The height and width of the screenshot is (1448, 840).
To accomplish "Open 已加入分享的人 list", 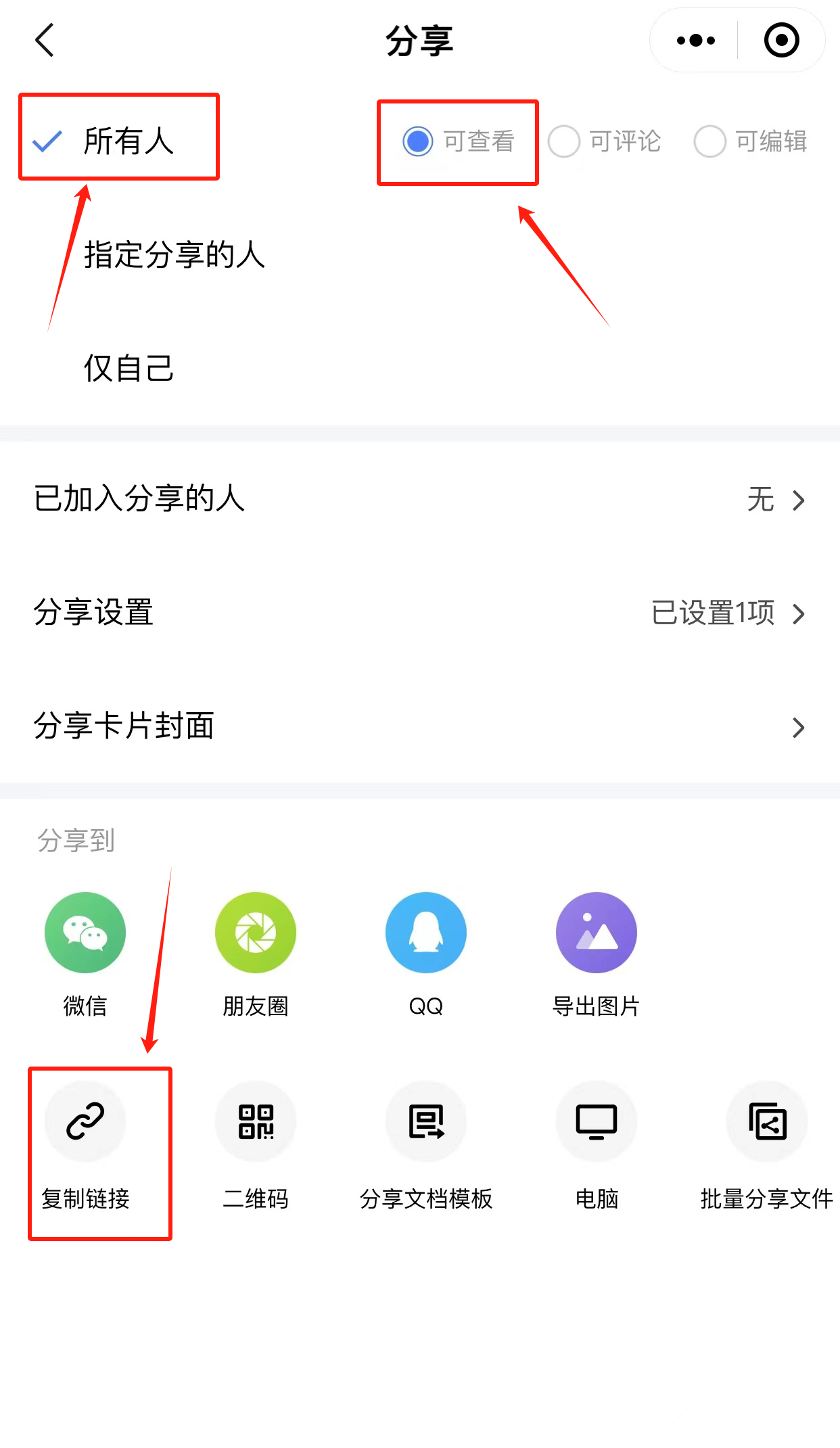I will point(419,499).
